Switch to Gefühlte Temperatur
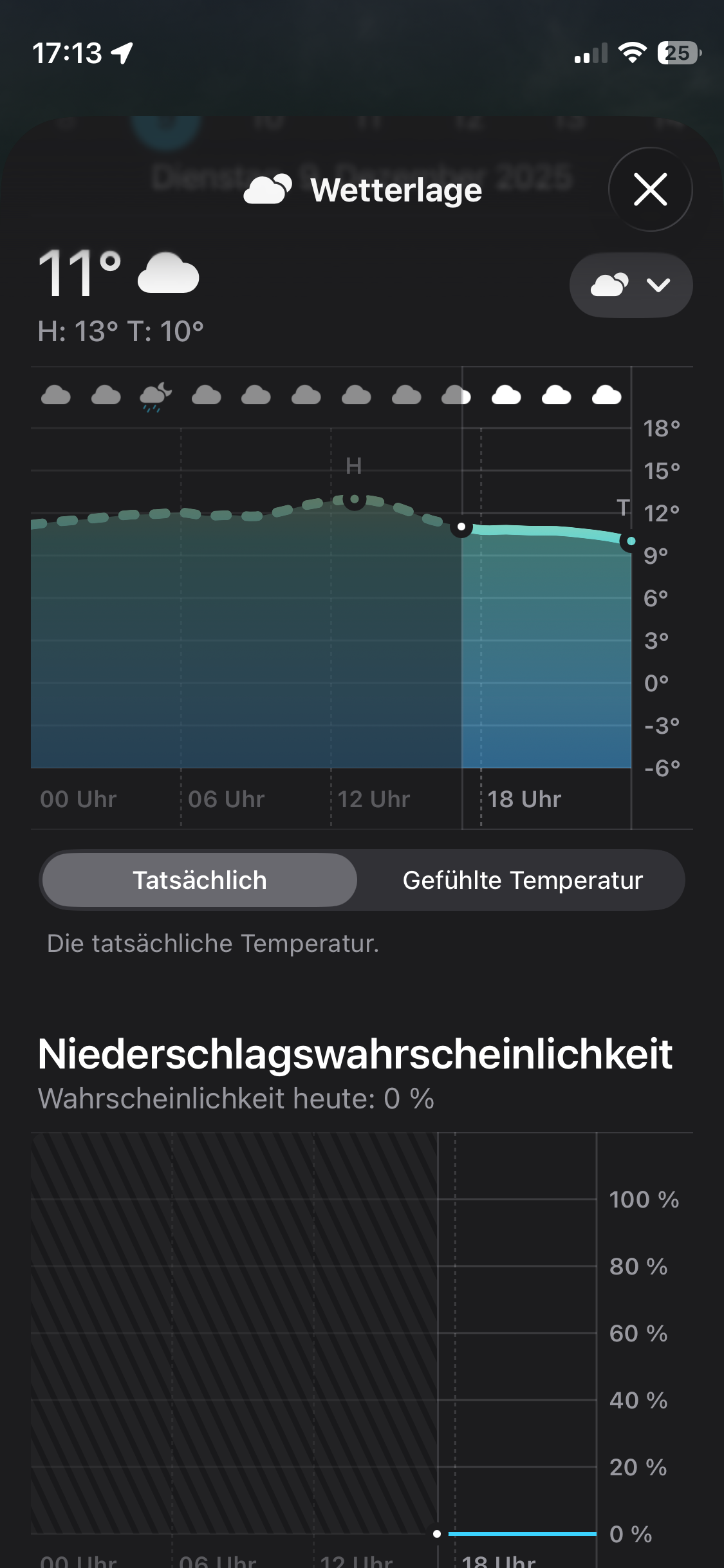This screenshot has height=1568, width=724. pos(522,880)
